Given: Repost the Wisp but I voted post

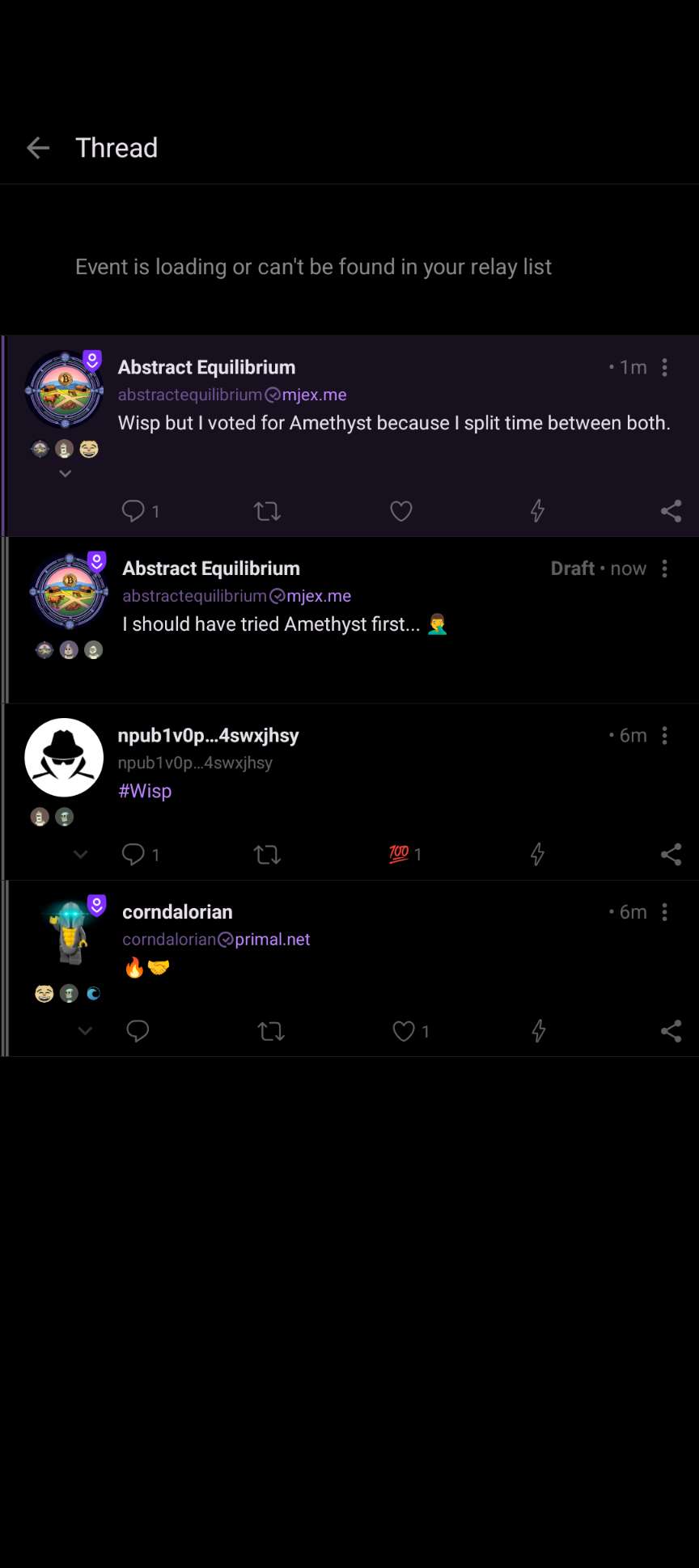Looking at the screenshot, I should [x=267, y=511].
